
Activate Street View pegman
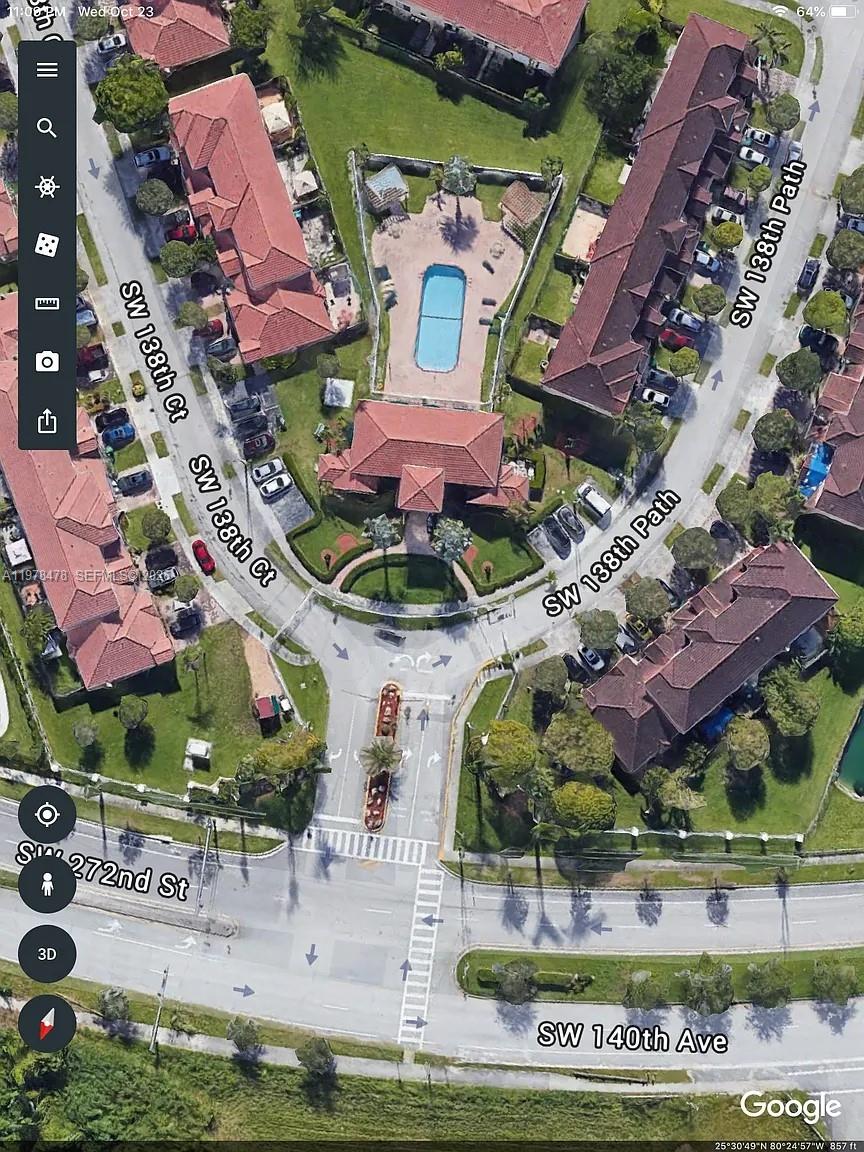click(x=47, y=884)
